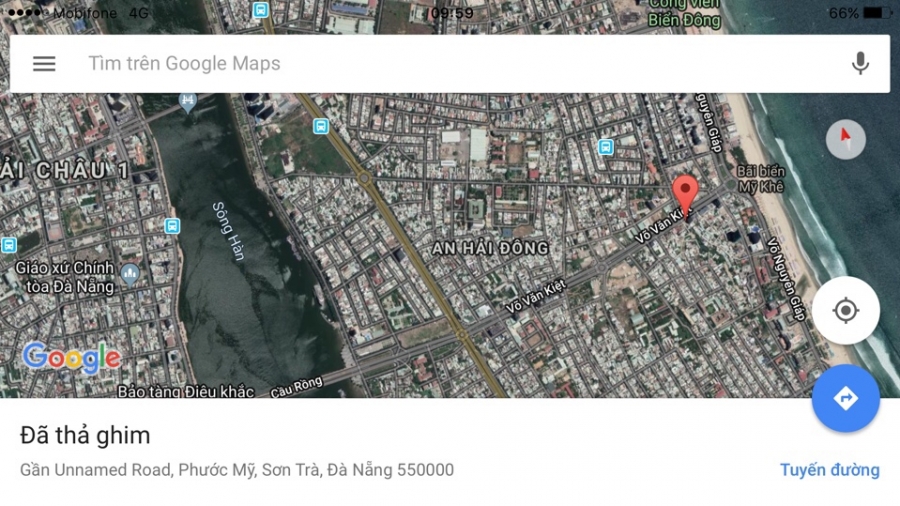900x506 pixels.
Task: Open 'Giáo xứ Chính tòa Đà Nẵng' place marker
Action: [x=129, y=274]
